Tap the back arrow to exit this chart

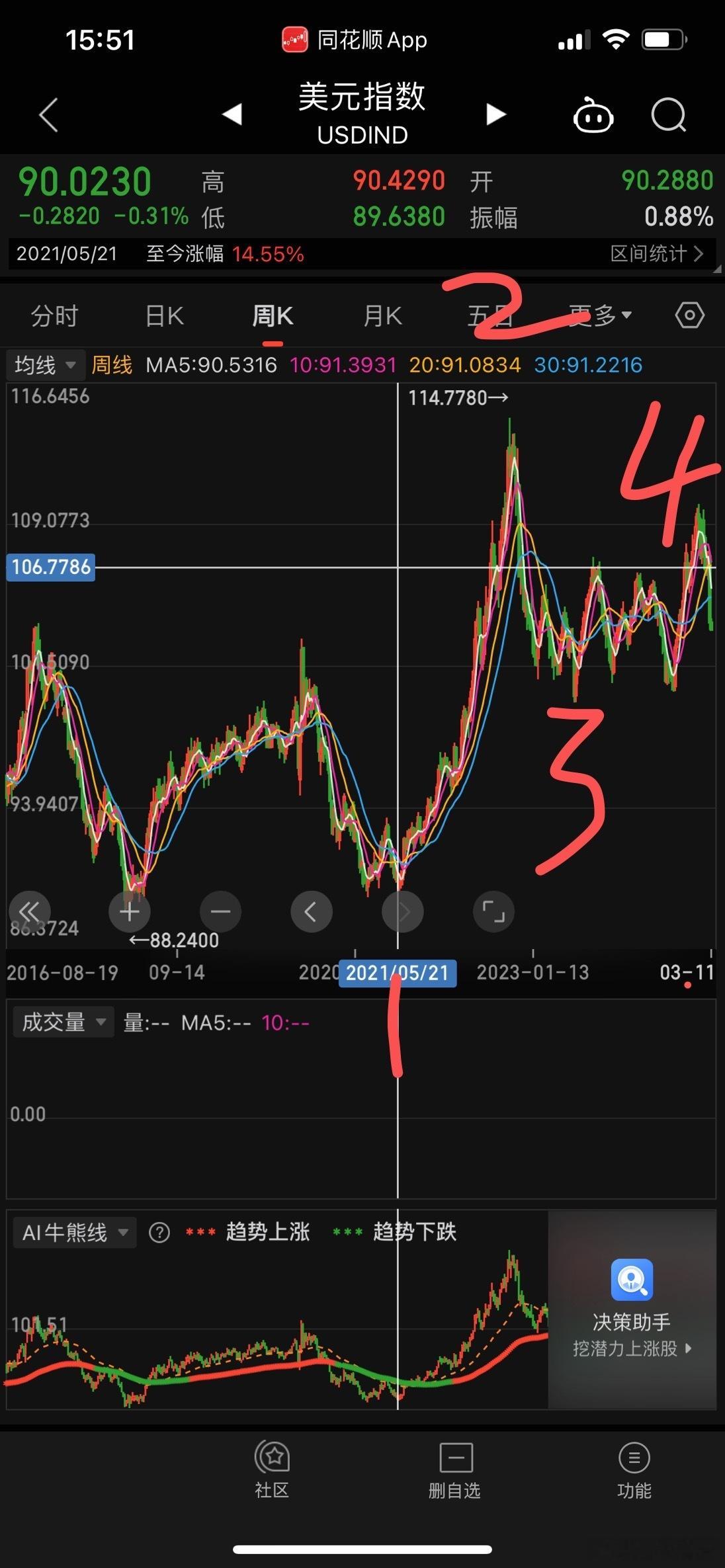coord(48,114)
